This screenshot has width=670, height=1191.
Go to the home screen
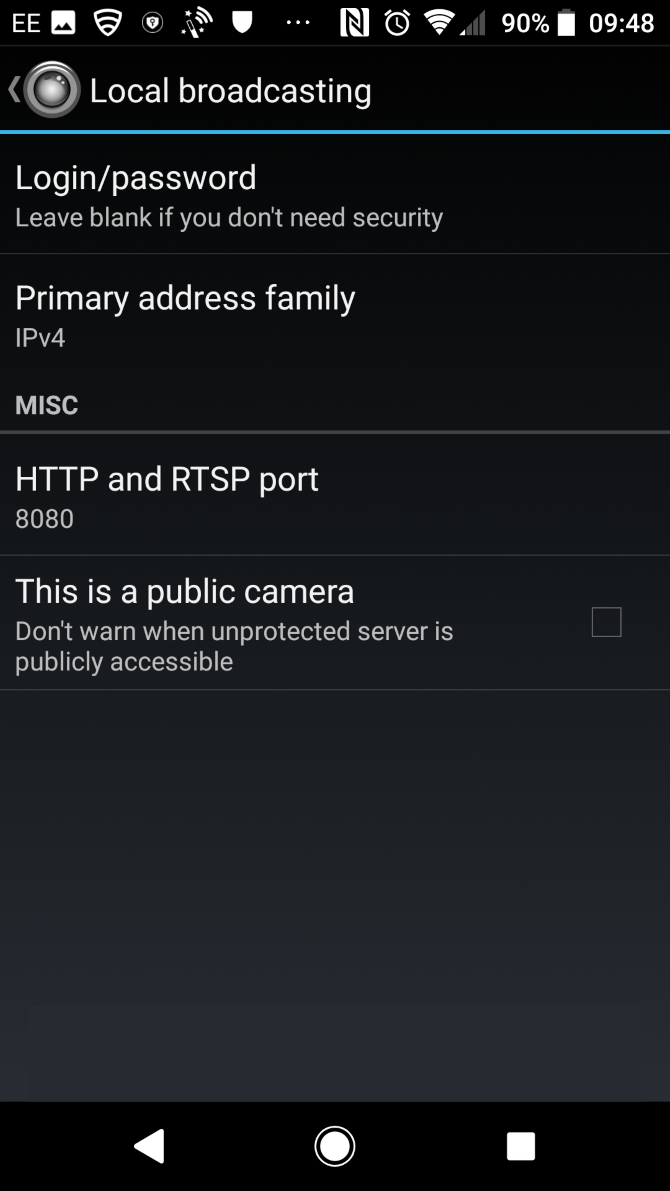(334, 1146)
